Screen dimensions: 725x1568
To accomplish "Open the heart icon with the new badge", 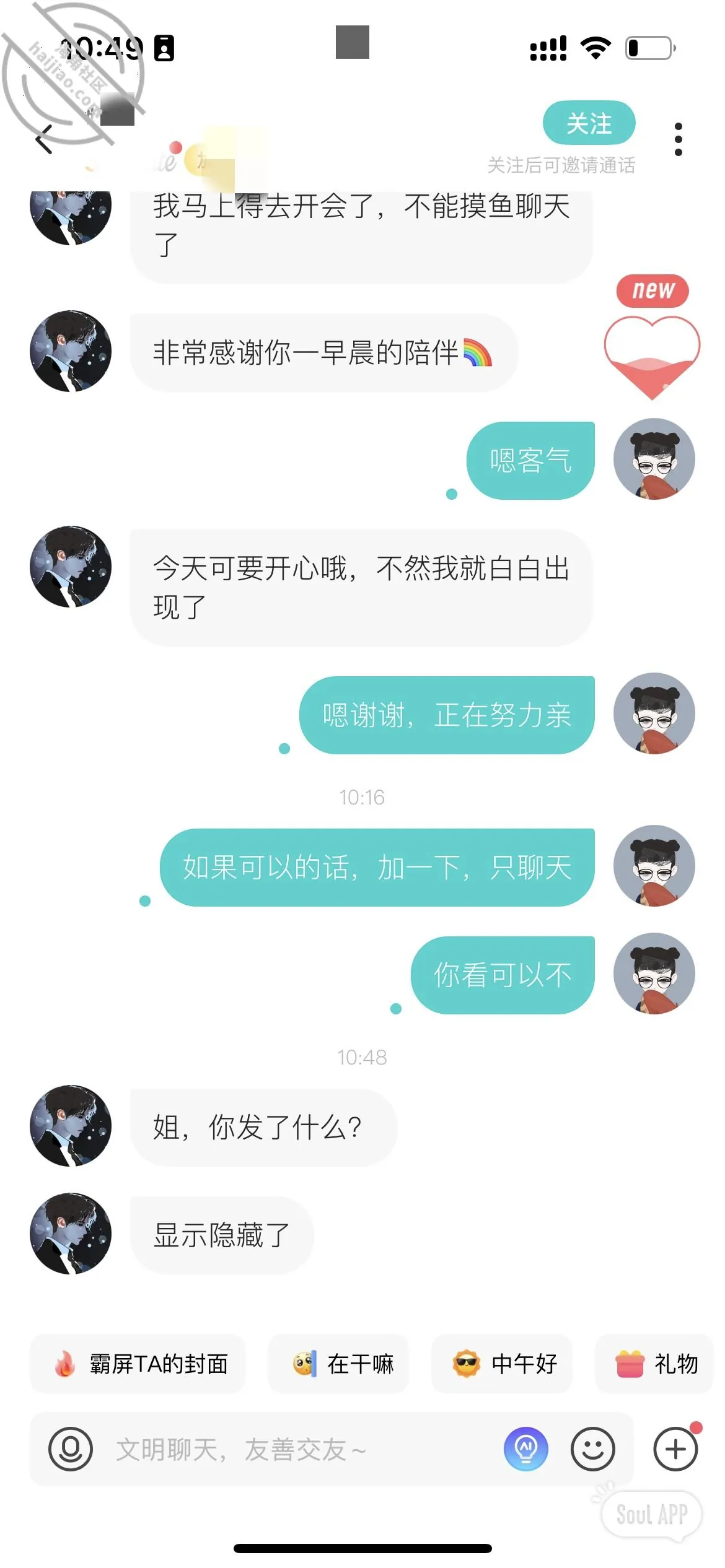I will click(x=652, y=338).
